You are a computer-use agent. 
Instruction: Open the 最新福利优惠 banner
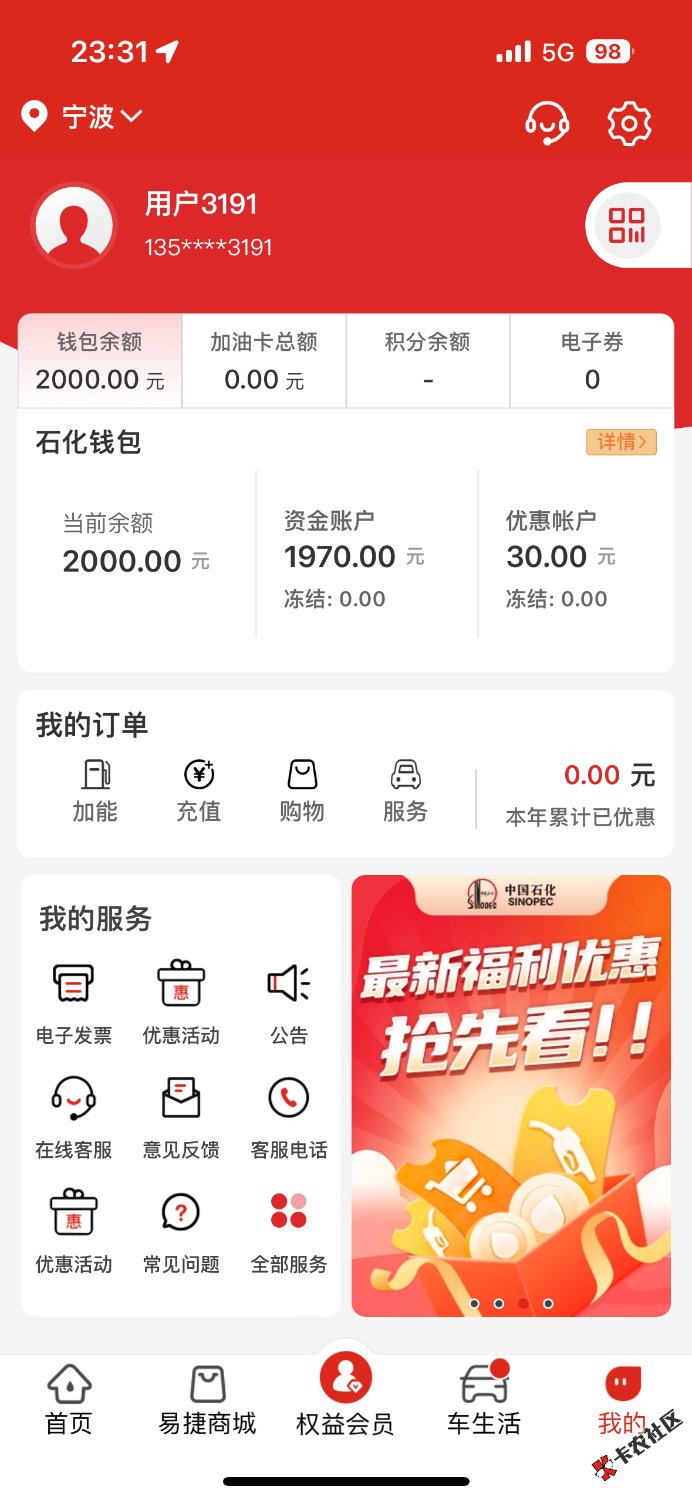511,1096
